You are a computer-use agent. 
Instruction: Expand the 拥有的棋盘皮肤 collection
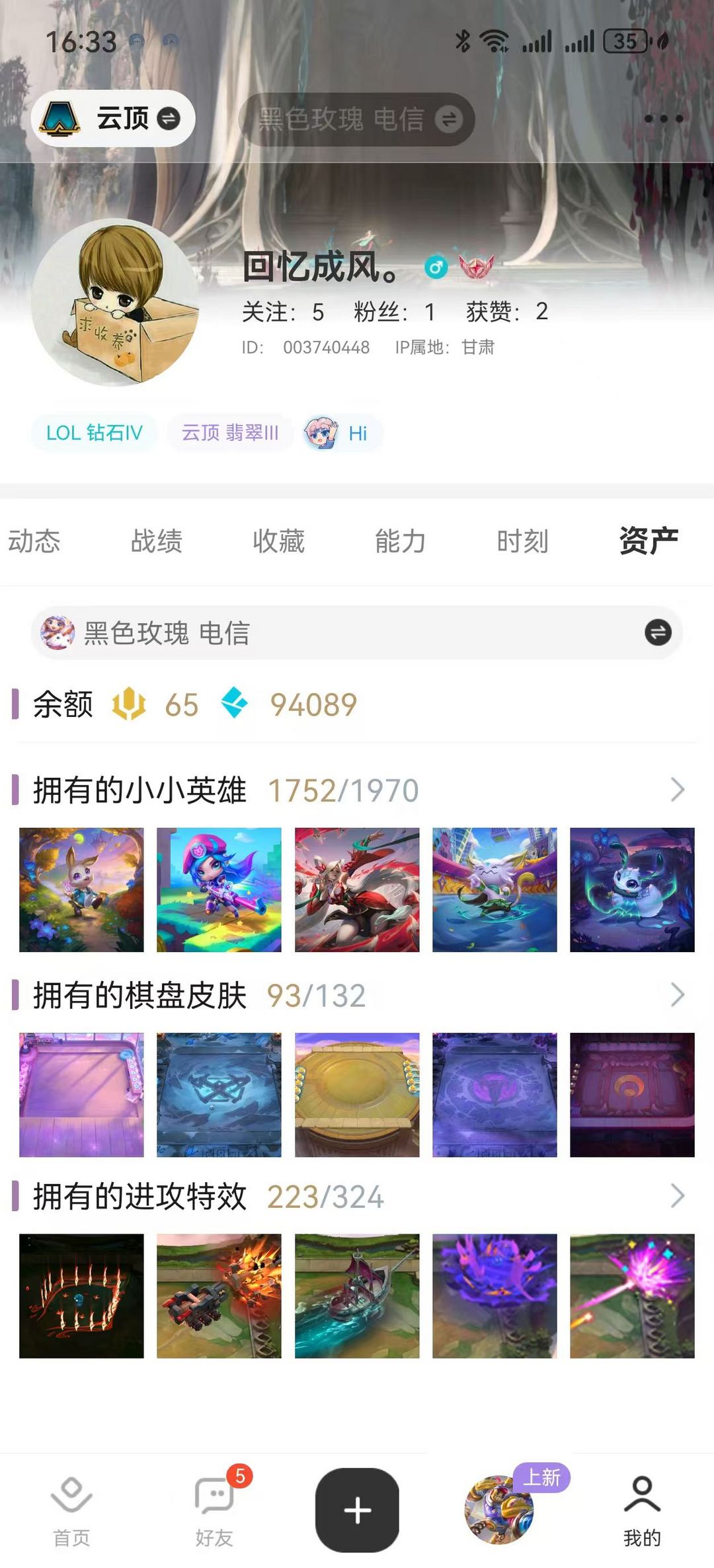tap(677, 994)
